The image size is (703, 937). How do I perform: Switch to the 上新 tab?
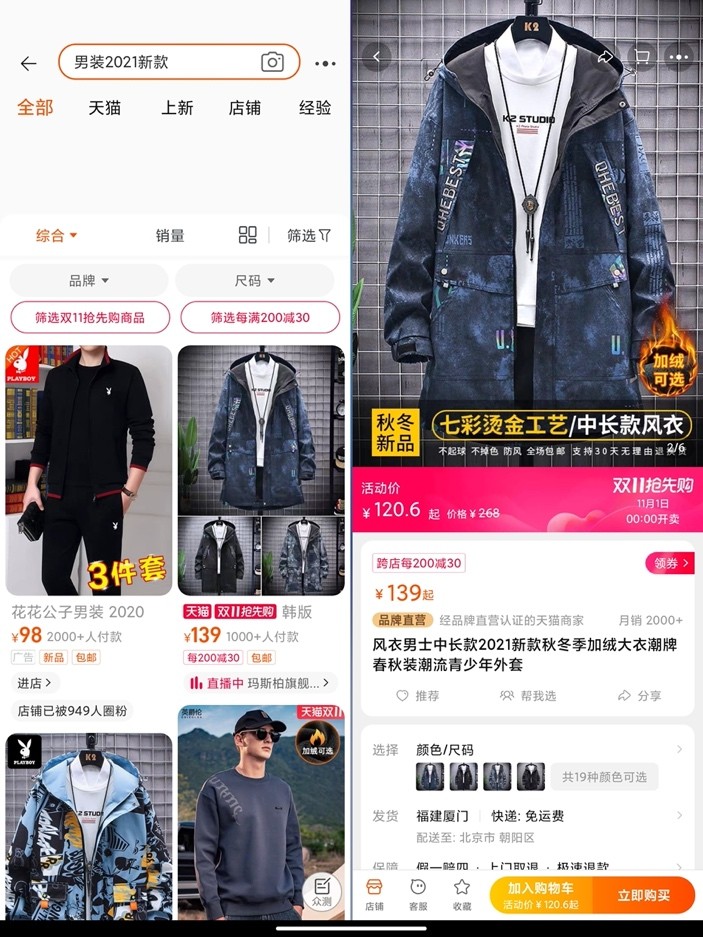177,108
